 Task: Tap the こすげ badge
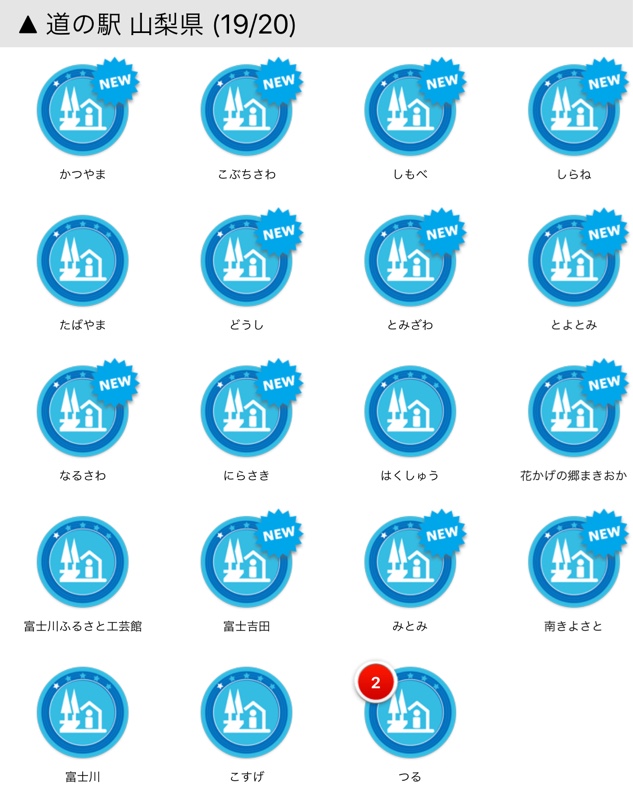[x=247, y=713]
